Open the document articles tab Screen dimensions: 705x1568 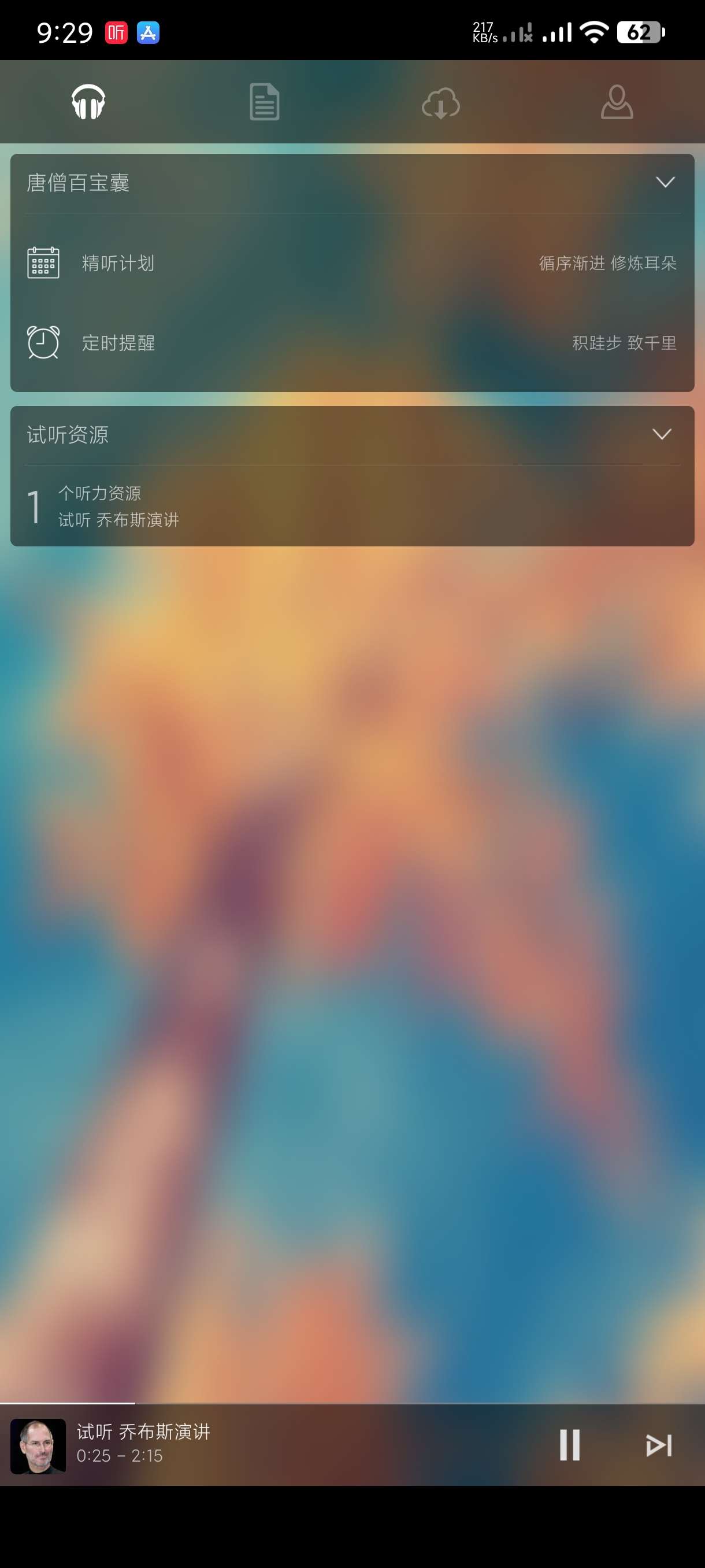click(x=265, y=102)
